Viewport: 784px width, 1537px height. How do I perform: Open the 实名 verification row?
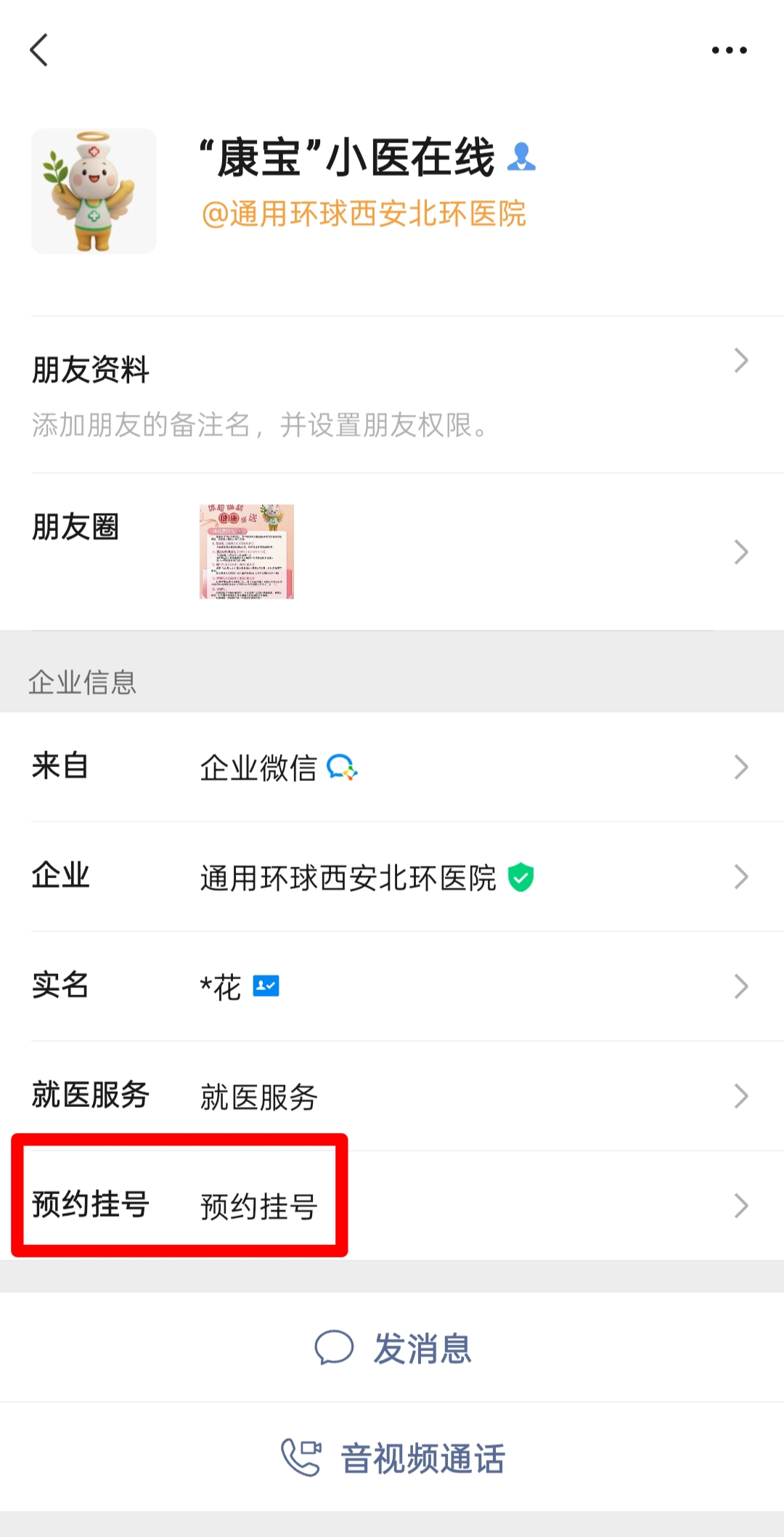392,986
